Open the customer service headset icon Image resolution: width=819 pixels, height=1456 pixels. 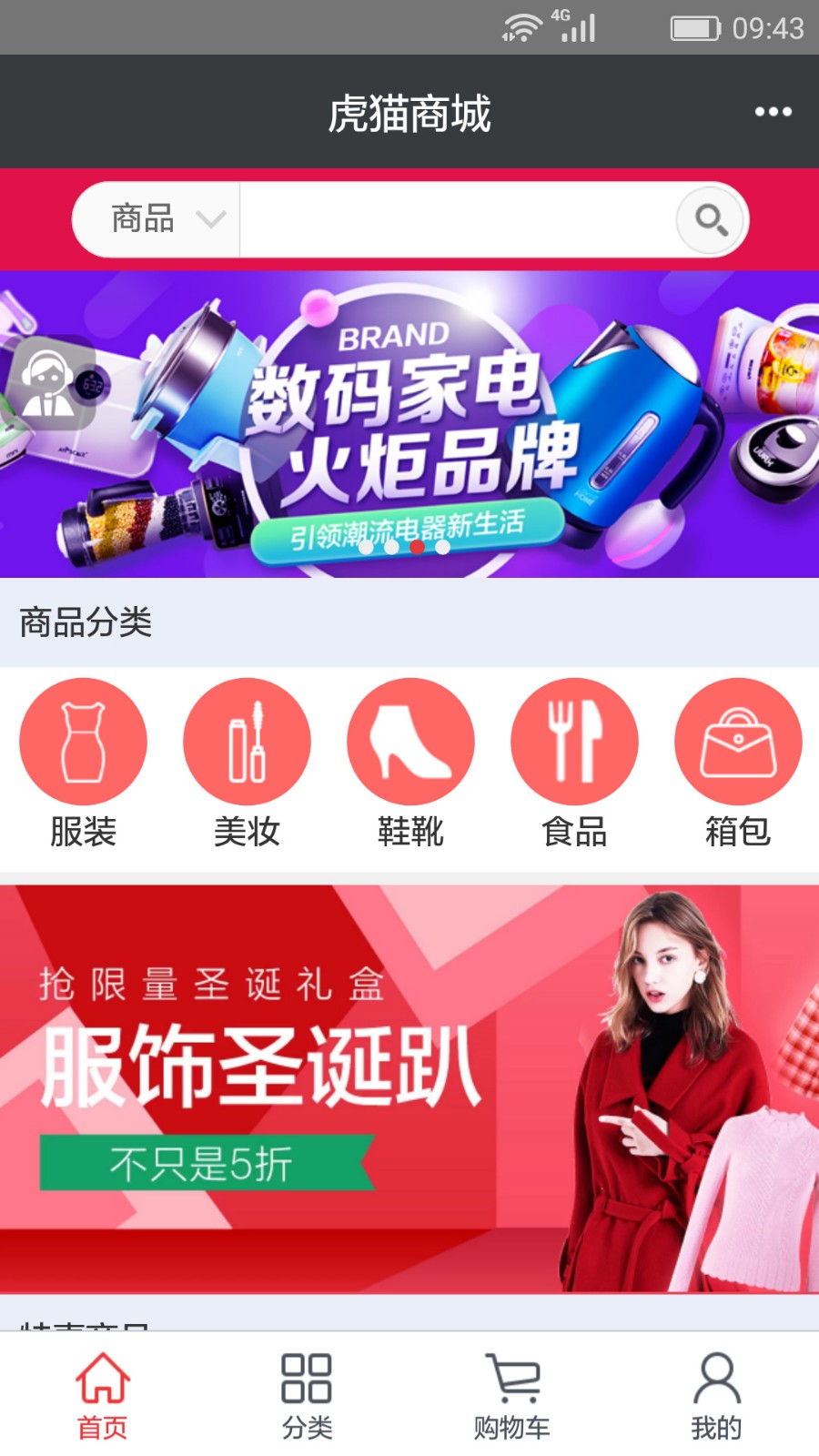(x=51, y=382)
